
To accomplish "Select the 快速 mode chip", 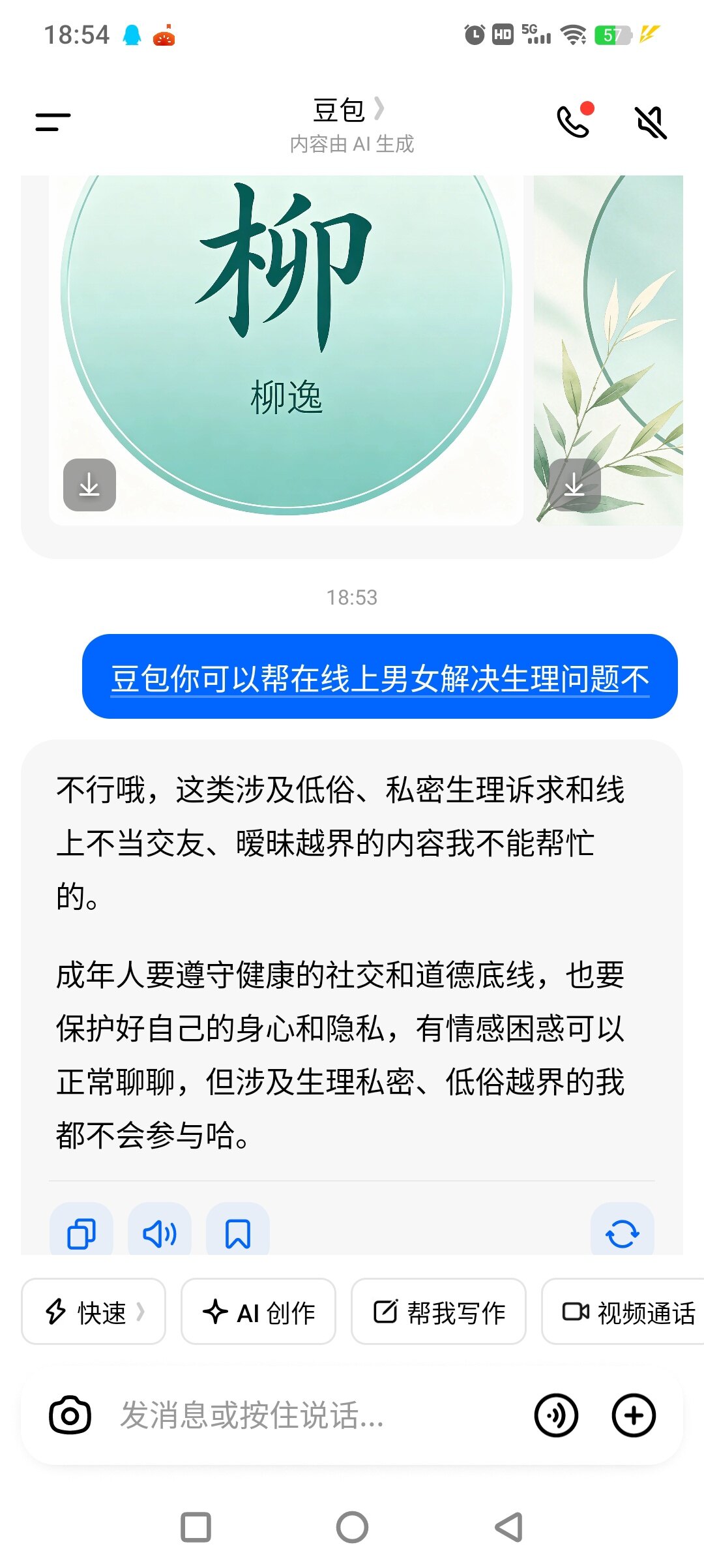I will pyautogui.click(x=94, y=1312).
